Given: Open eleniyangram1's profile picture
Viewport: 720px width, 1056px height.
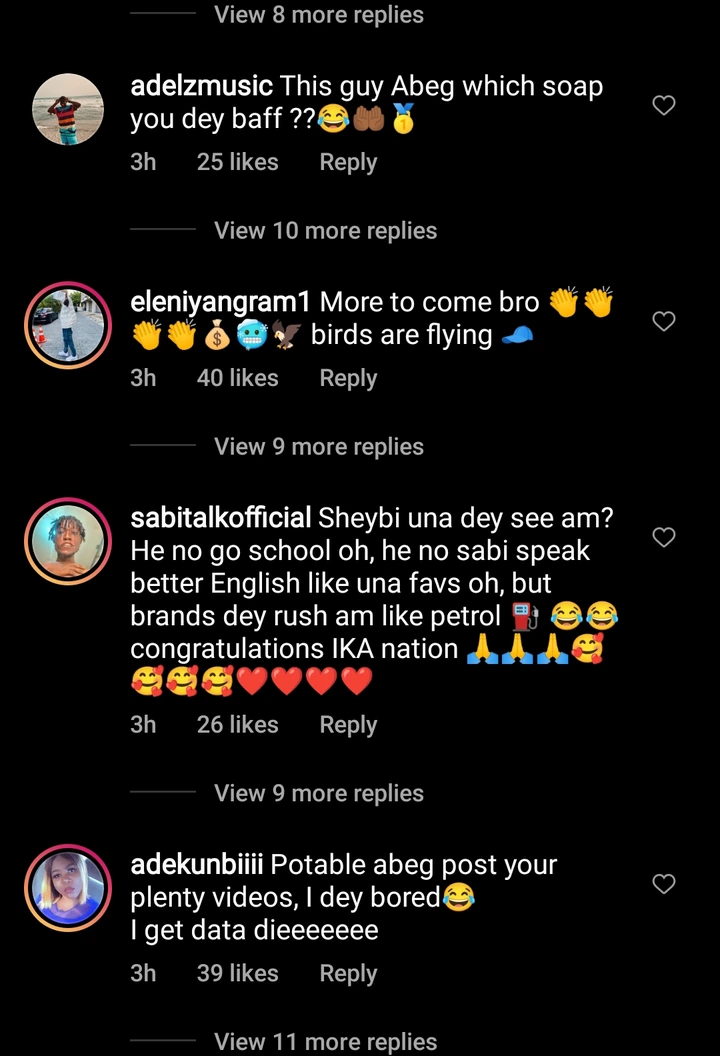Looking at the screenshot, I should [x=68, y=325].
